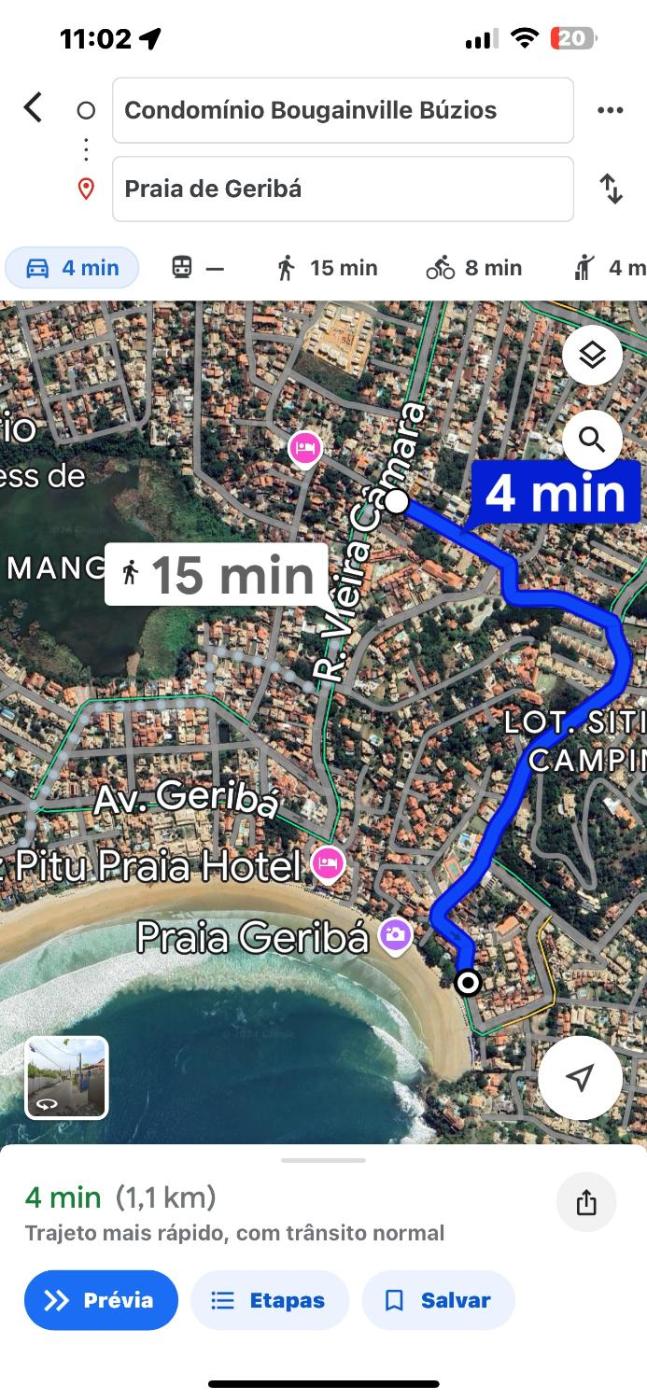Save this route with Salvar

pos(438,1300)
